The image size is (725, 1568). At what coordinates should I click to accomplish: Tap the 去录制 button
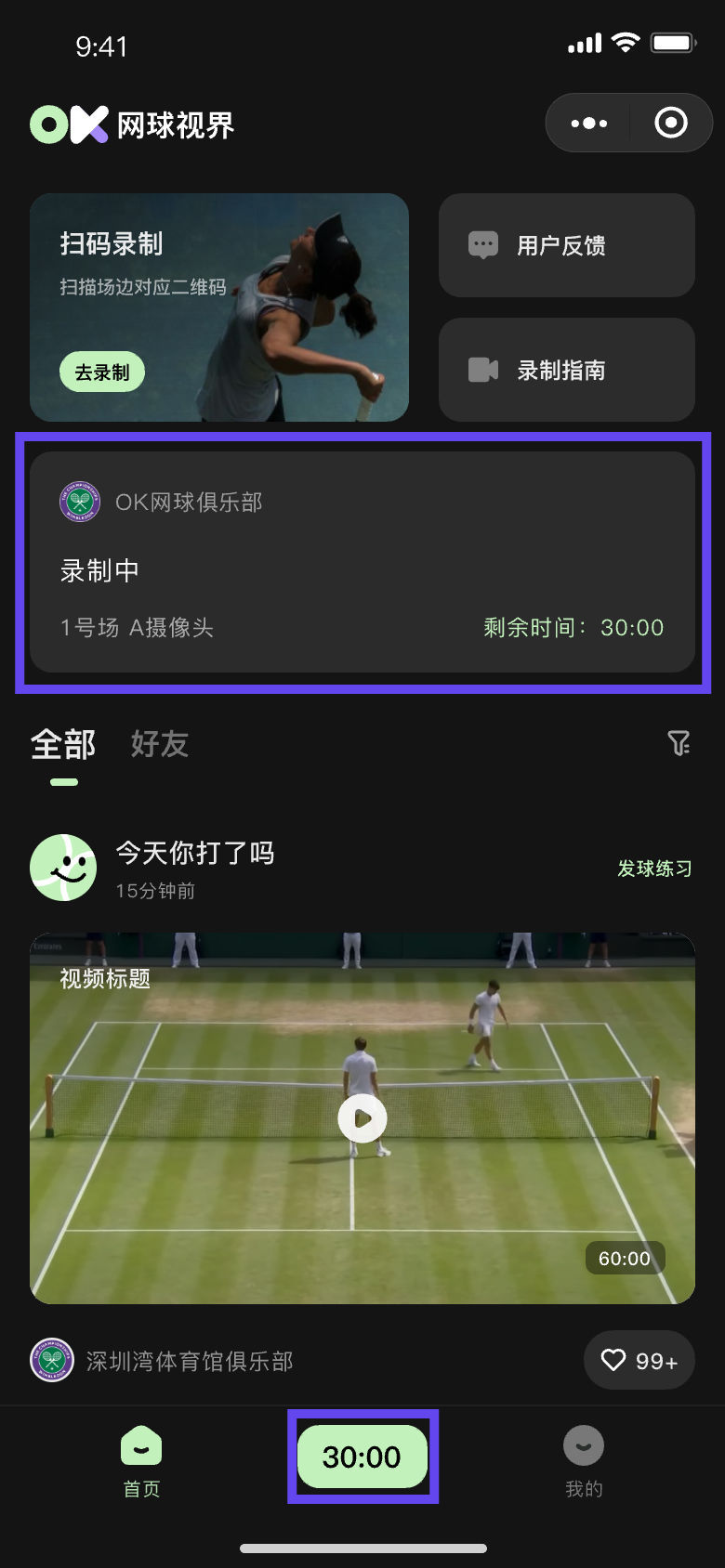tap(102, 372)
